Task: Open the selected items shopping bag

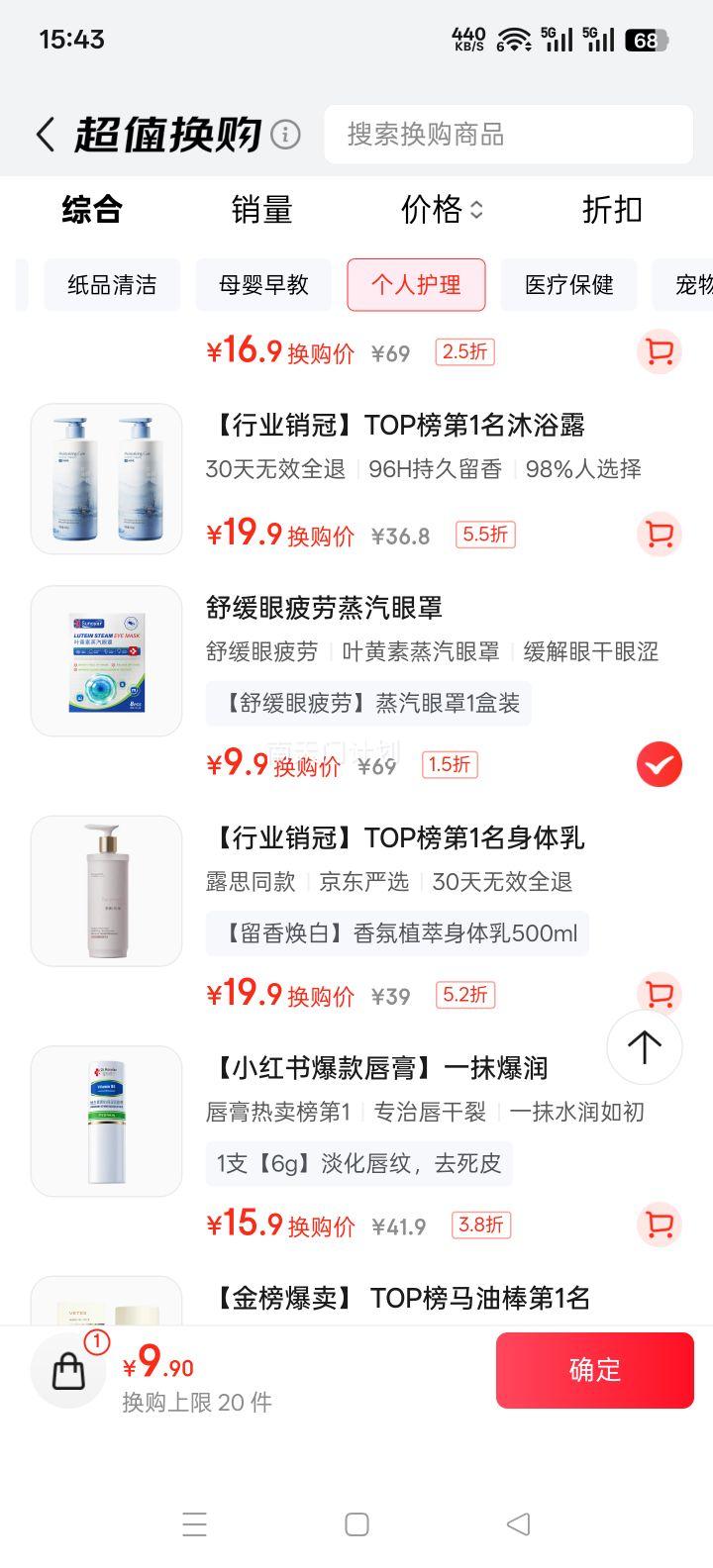Action: click(69, 1371)
